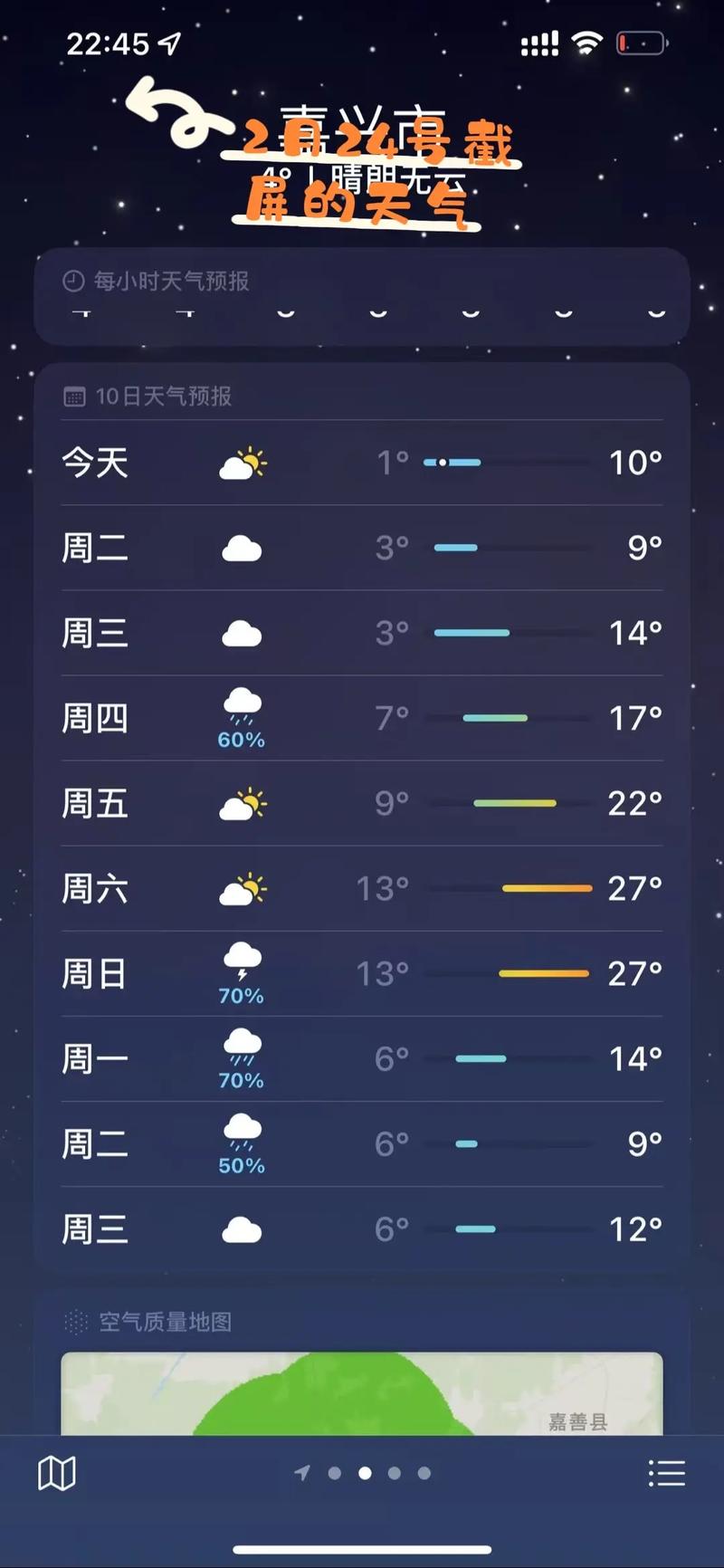
Task: Open the map view from bottom left
Action: click(x=56, y=1473)
